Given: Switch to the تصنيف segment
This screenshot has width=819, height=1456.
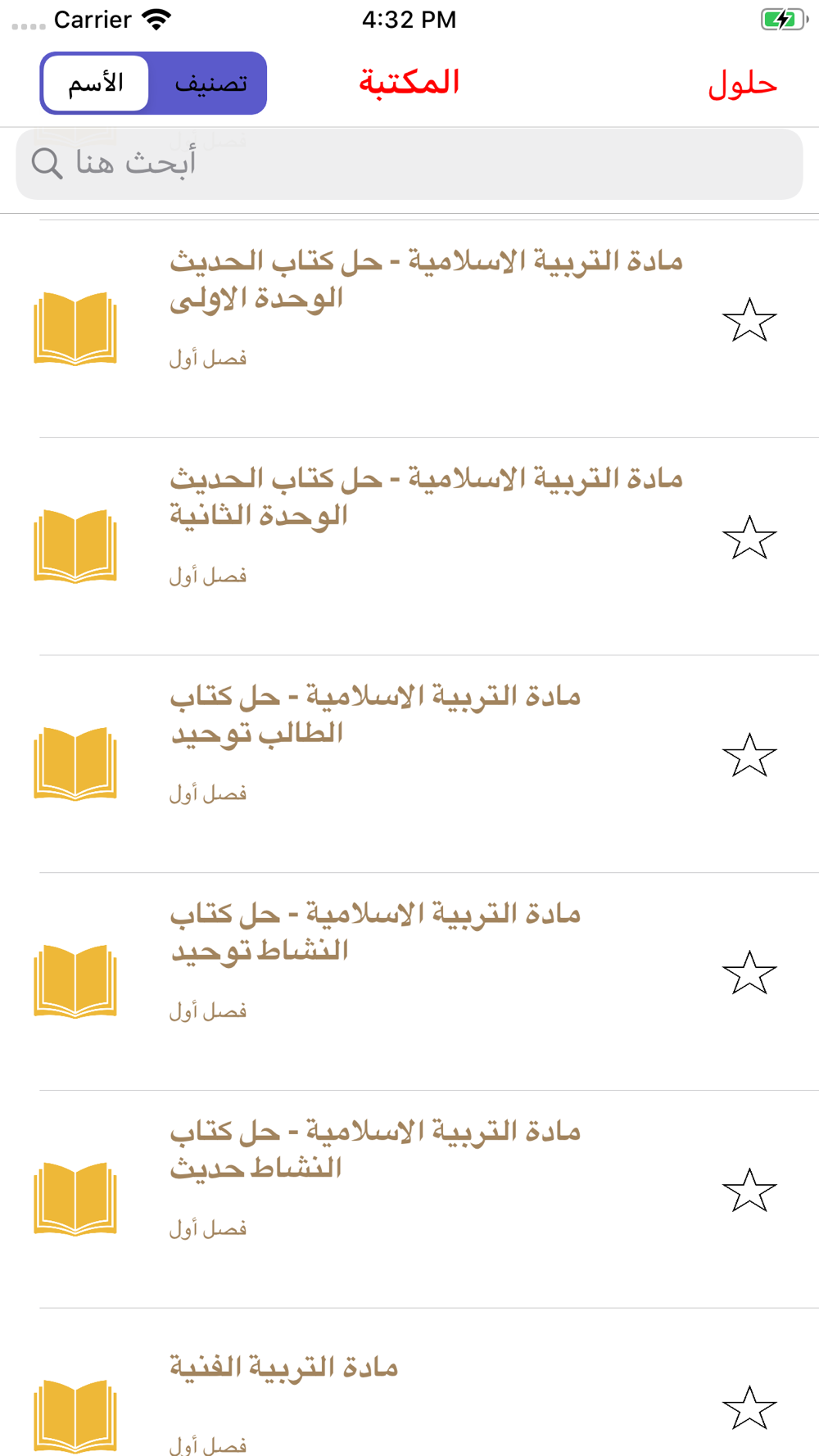Looking at the screenshot, I should pos(210,84).
